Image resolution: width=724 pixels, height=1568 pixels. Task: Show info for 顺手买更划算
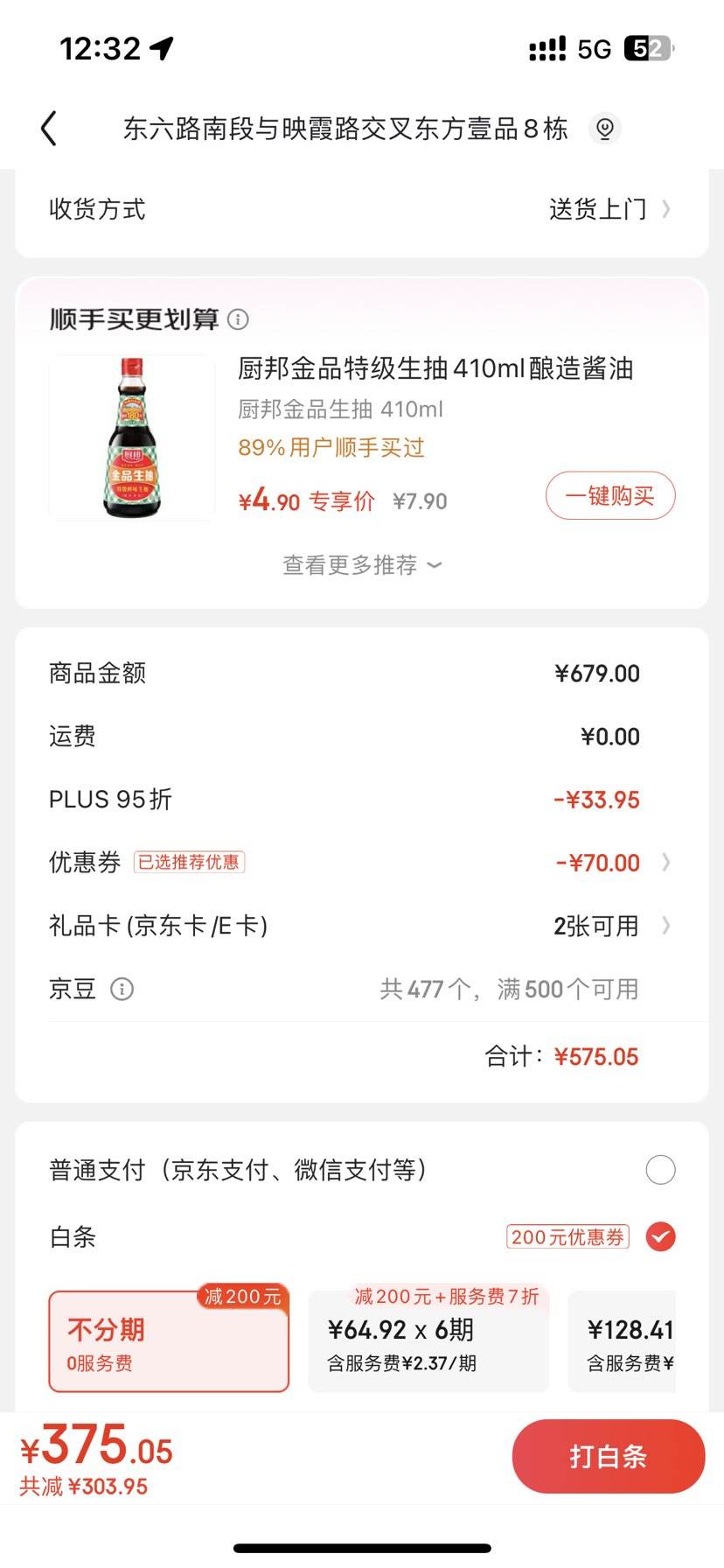coord(238,319)
